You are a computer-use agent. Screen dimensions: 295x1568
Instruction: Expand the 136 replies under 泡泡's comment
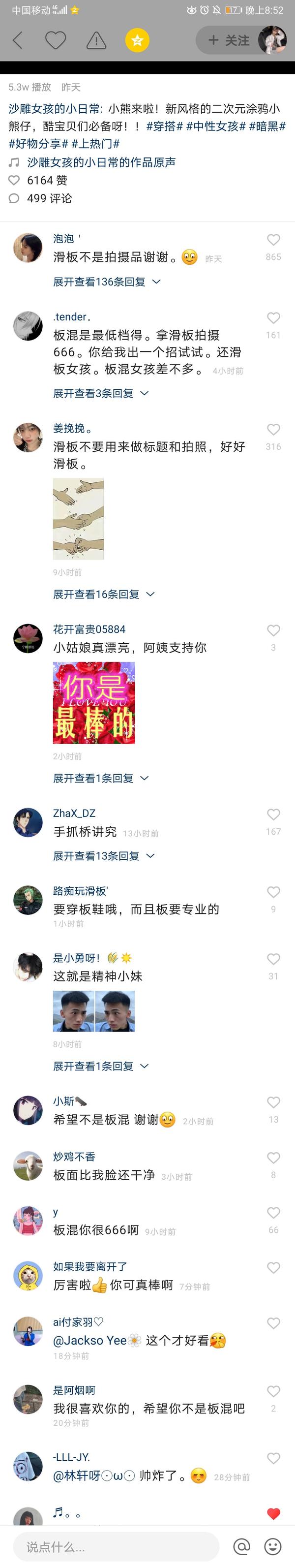(106, 282)
